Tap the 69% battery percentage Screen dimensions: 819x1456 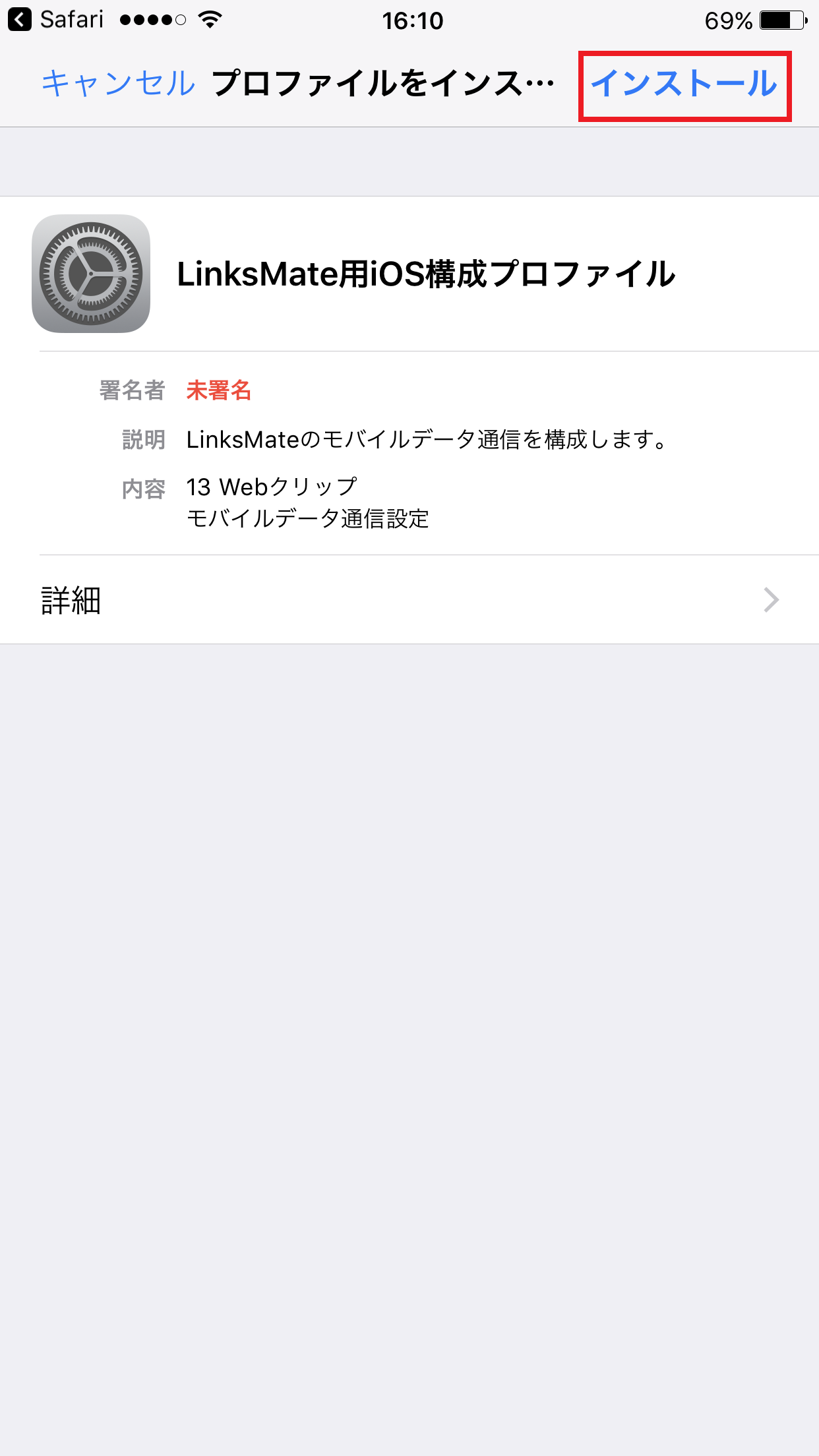pos(727,20)
